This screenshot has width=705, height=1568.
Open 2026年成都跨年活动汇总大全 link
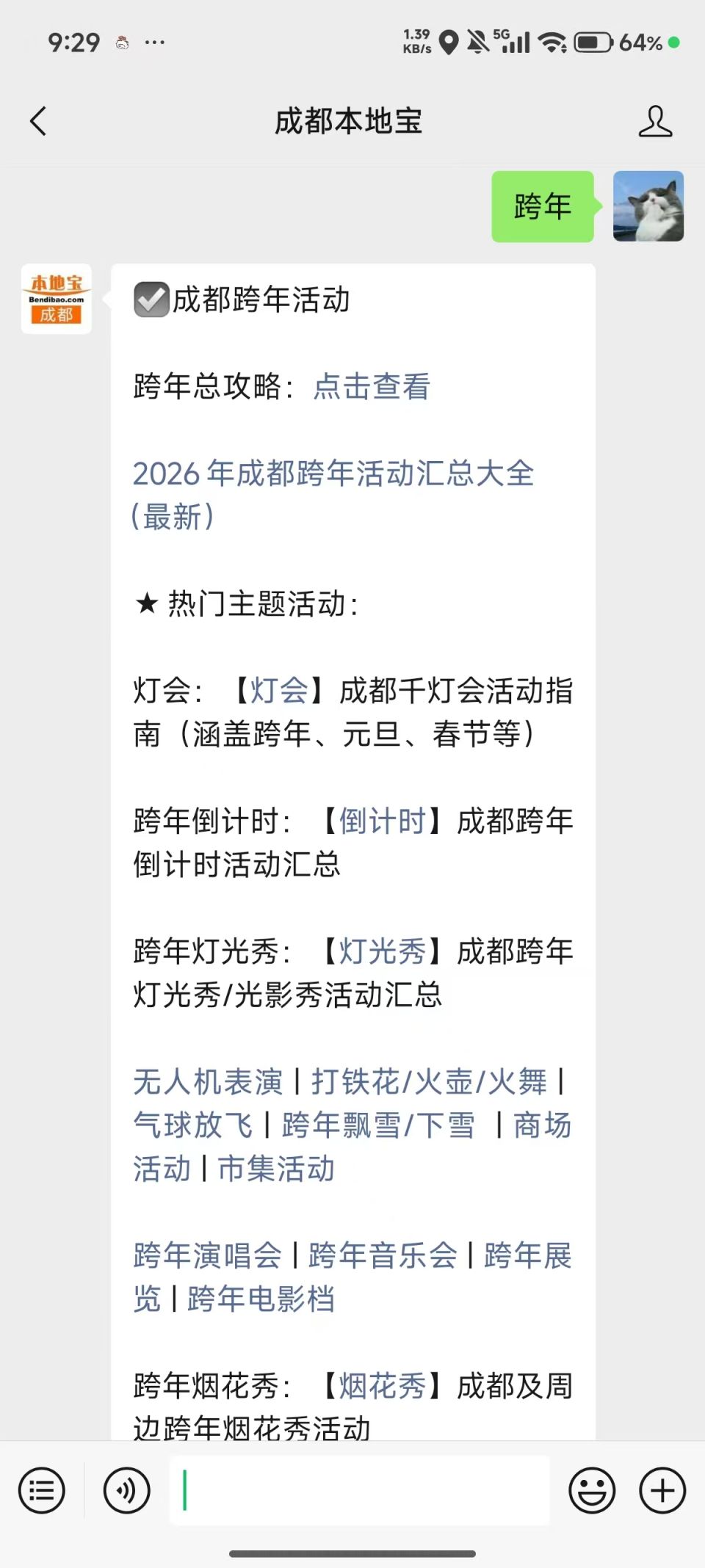pos(333,473)
